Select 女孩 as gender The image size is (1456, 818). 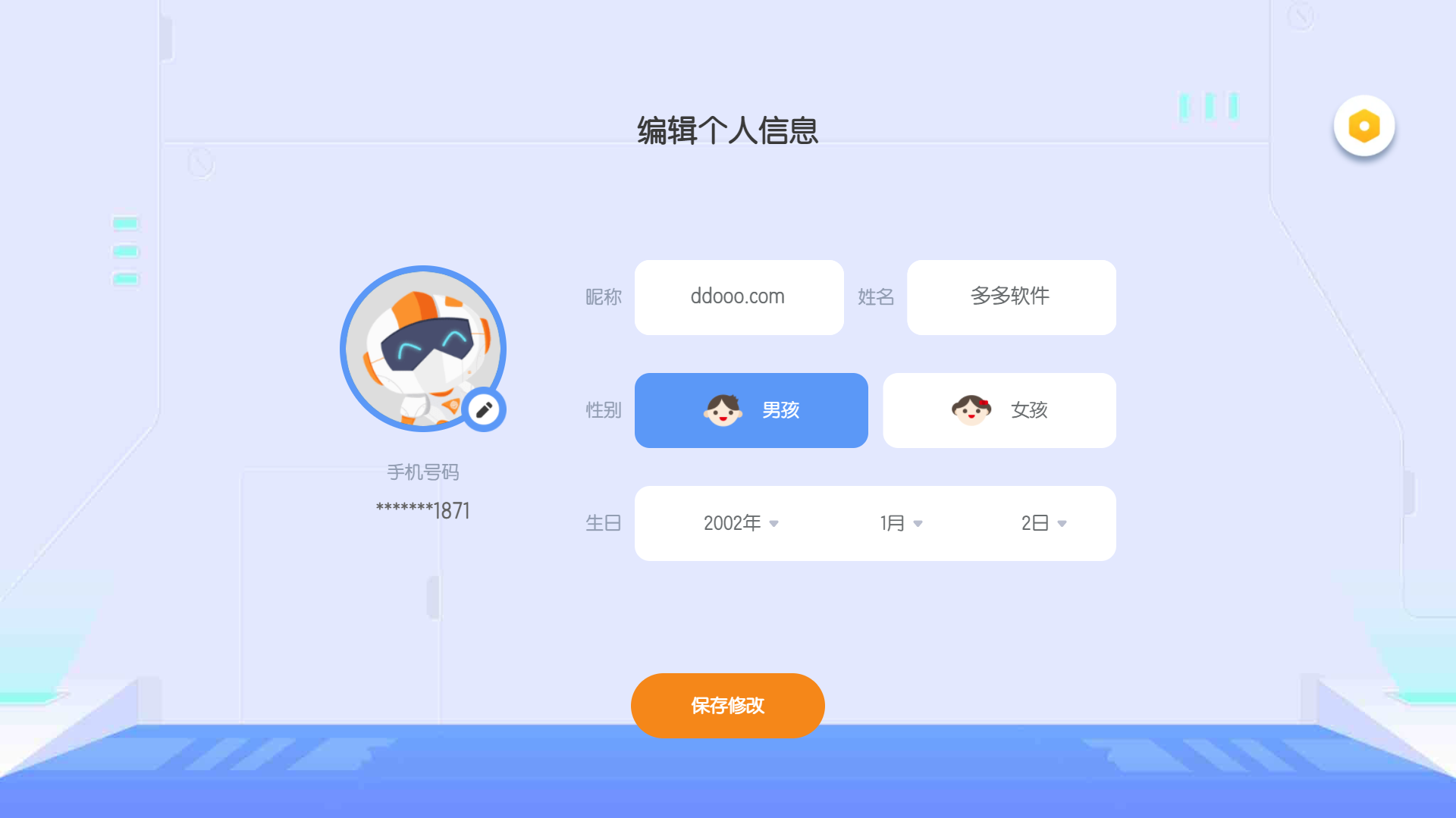[999, 410]
